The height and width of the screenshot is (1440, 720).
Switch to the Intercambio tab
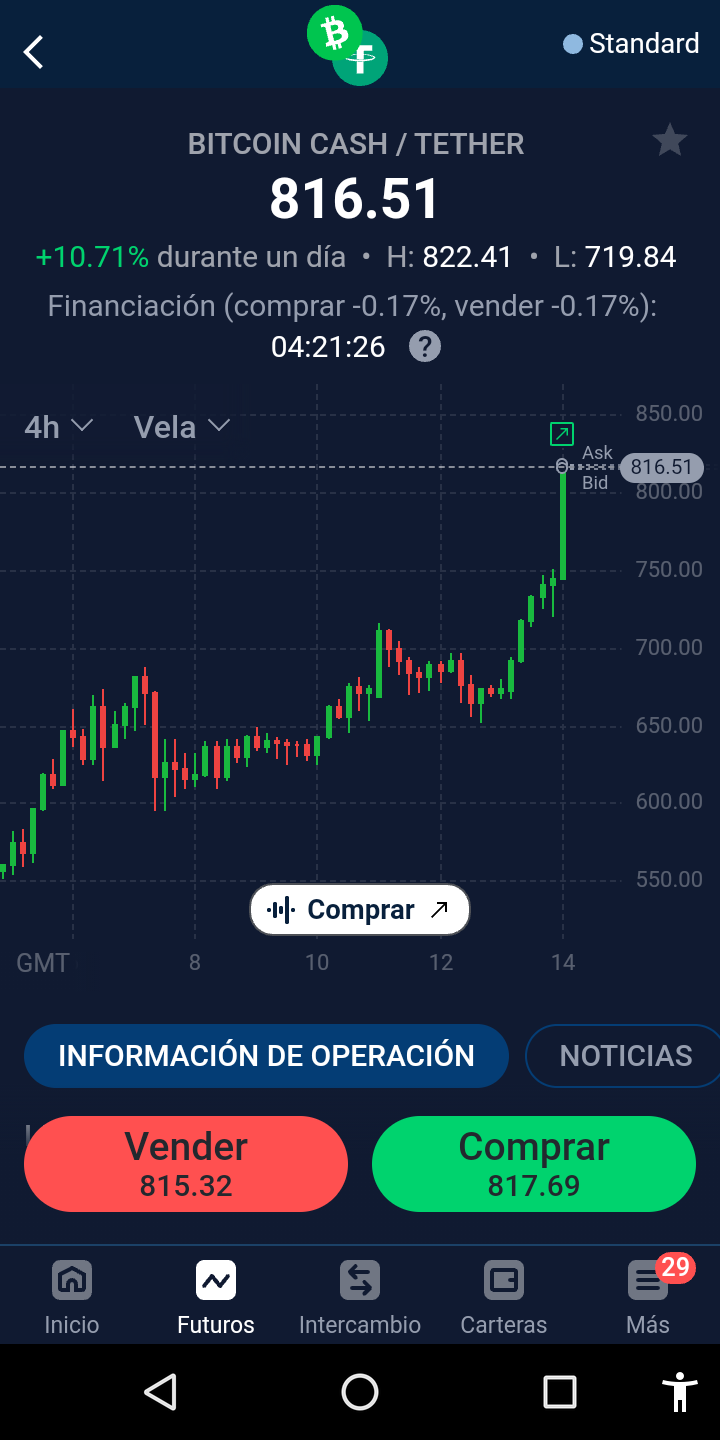click(x=360, y=1298)
